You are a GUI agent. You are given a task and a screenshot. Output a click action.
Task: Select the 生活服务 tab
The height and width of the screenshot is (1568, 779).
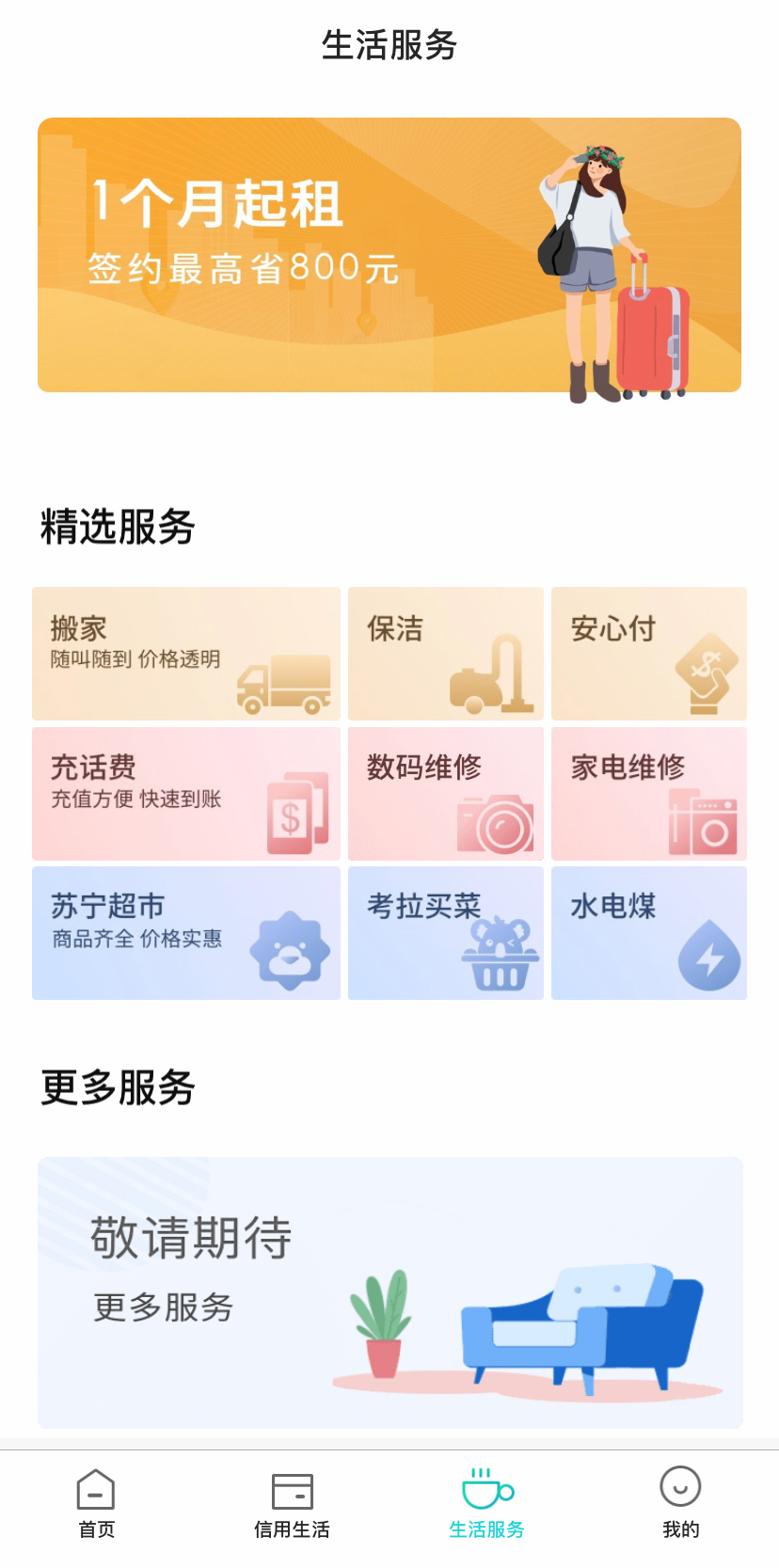click(x=486, y=1503)
